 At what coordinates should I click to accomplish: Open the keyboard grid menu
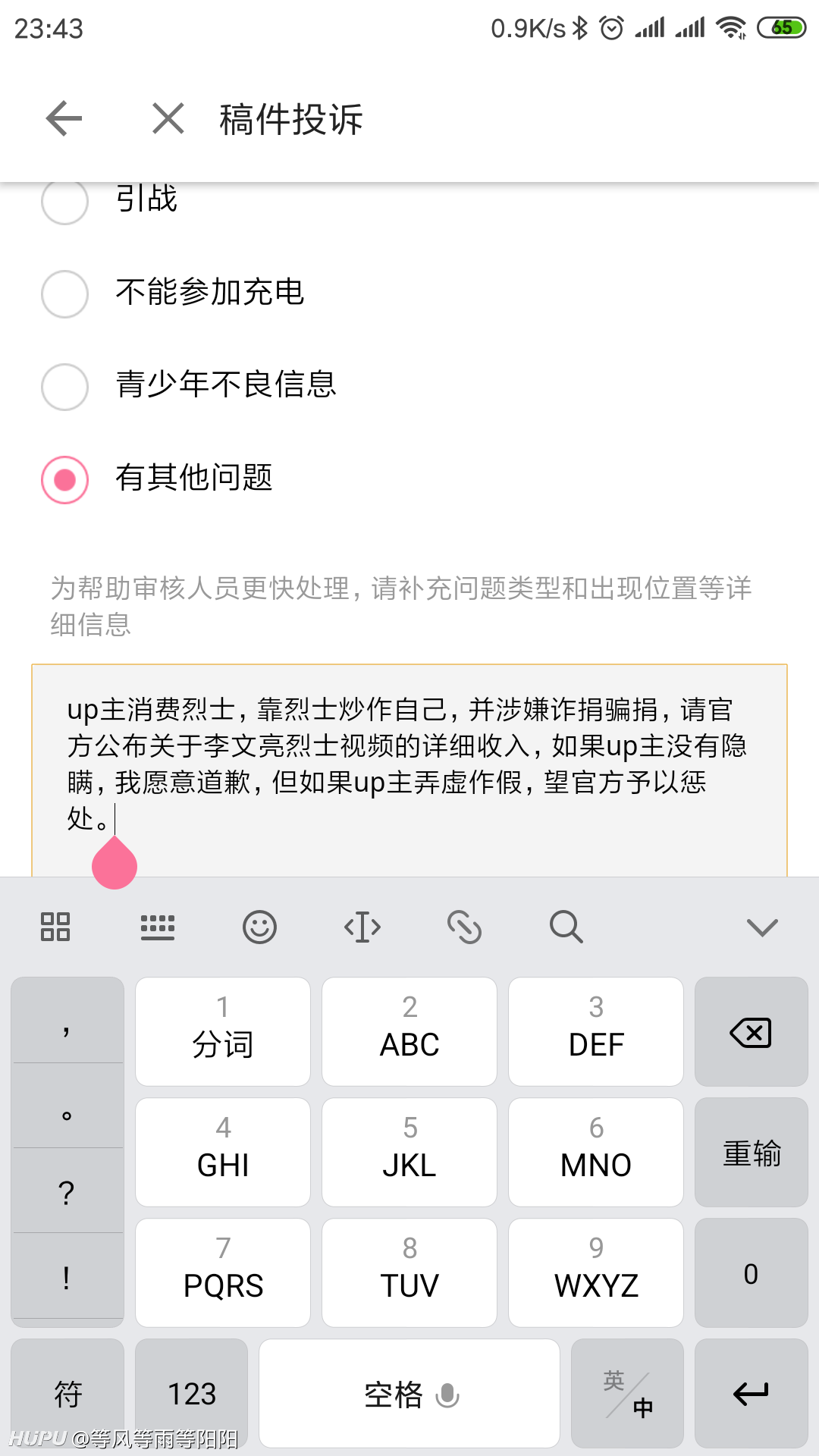click(x=55, y=927)
